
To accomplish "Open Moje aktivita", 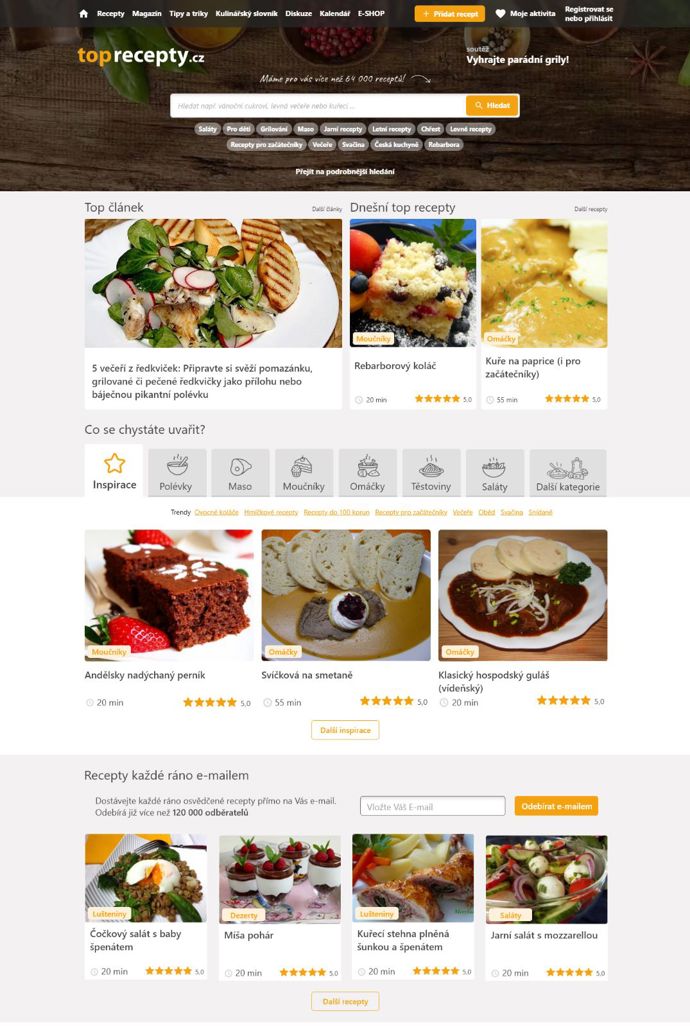I will pos(525,14).
